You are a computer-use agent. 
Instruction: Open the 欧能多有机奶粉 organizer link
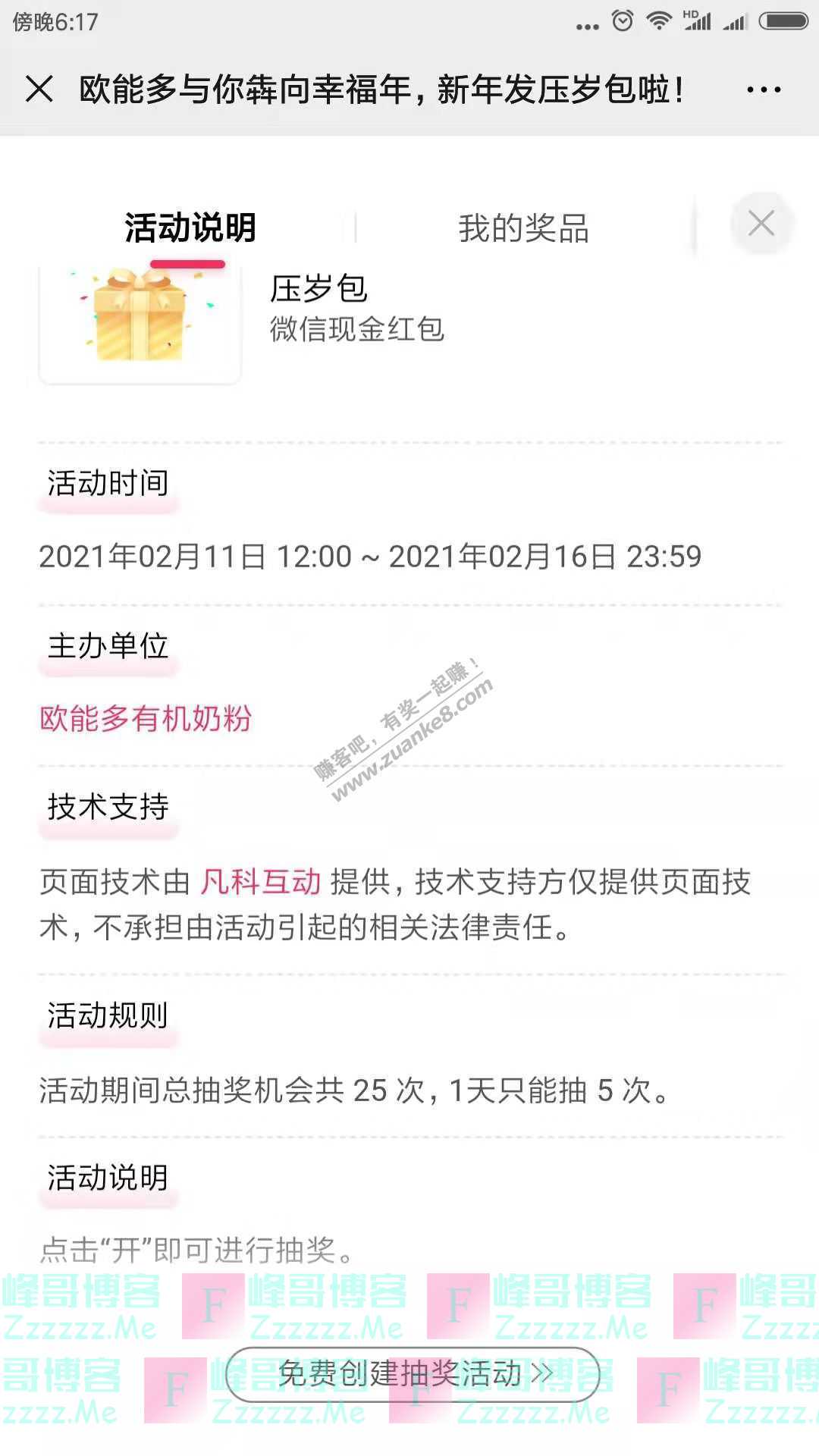(146, 718)
